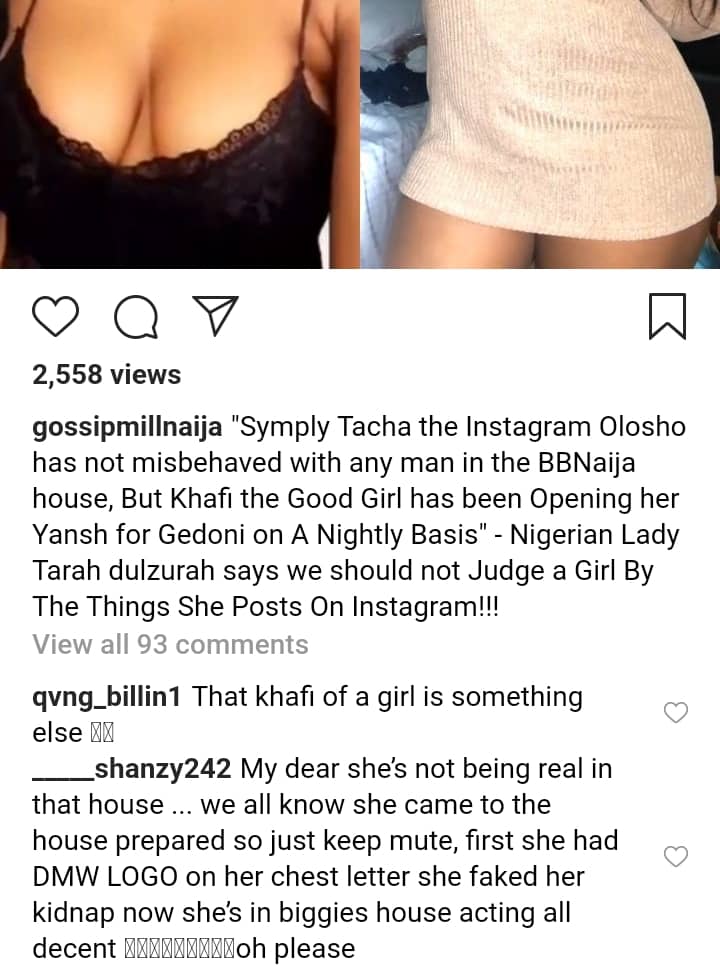Share the post via paper plane icon
The height and width of the screenshot is (974, 720).
click(x=214, y=315)
